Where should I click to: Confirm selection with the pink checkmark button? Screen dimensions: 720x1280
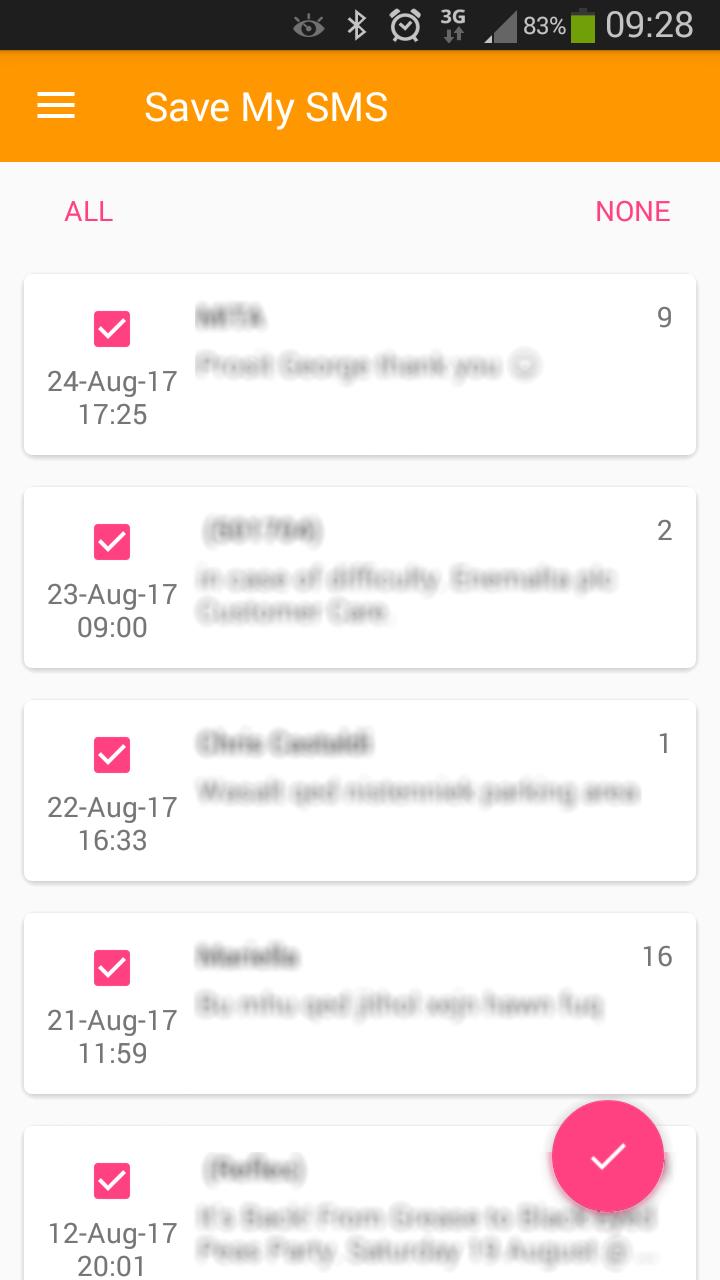click(x=607, y=1156)
